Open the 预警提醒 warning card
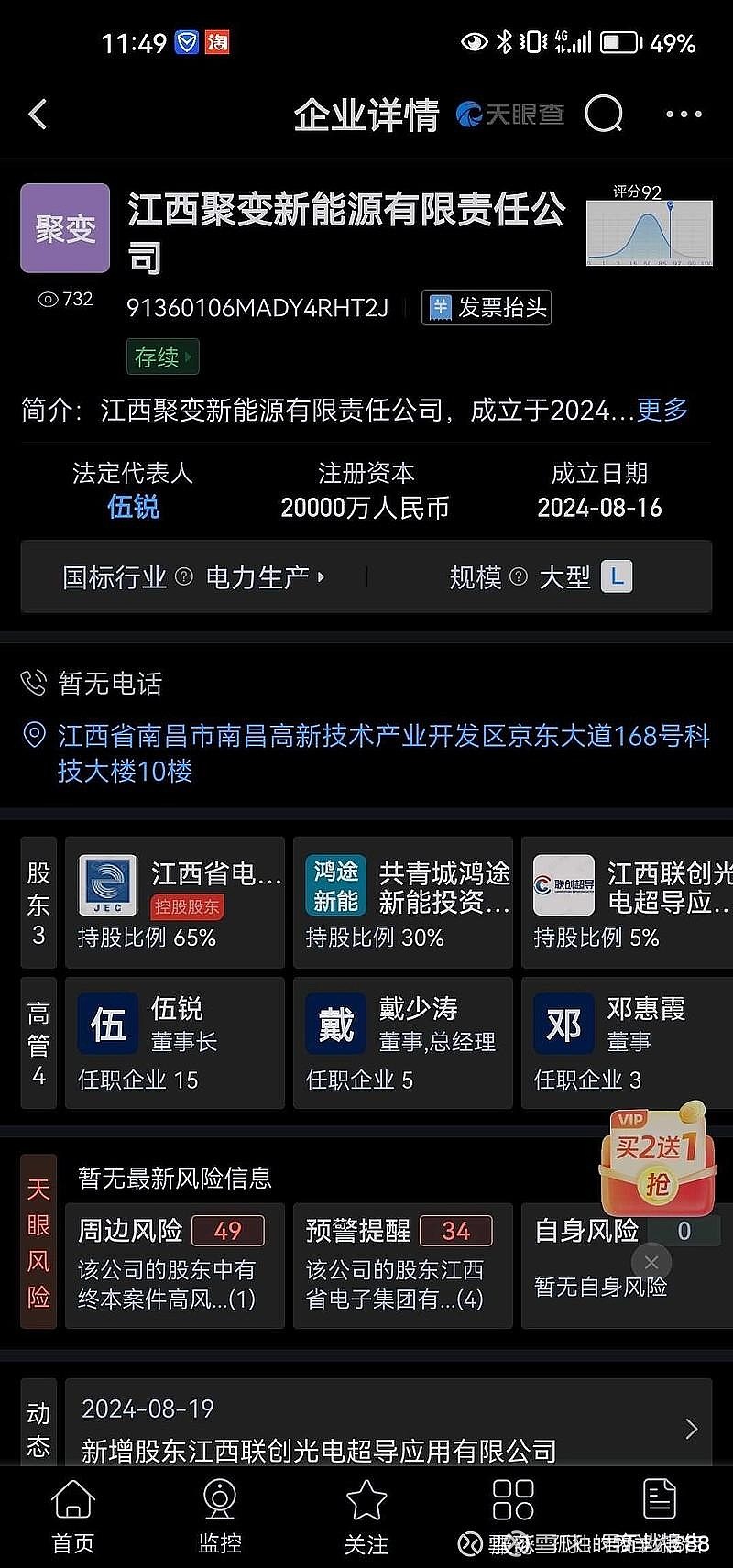The width and height of the screenshot is (733, 1568). click(x=403, y=1266)
